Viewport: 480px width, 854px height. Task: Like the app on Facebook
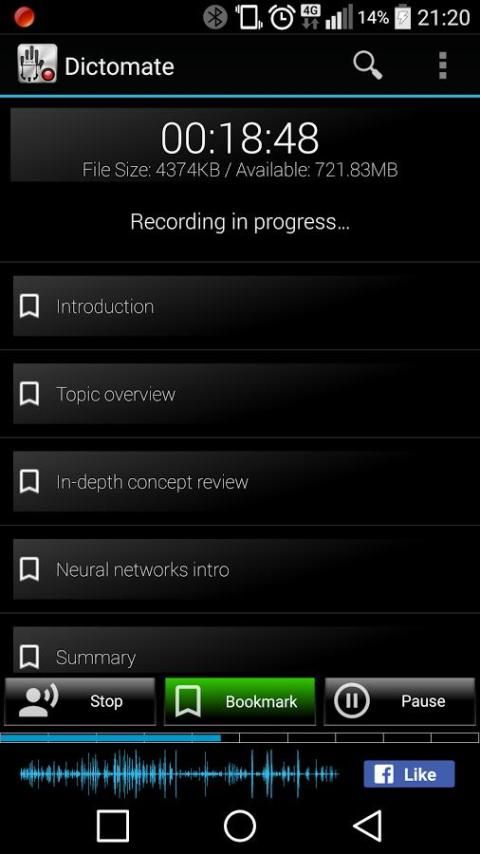409,774
